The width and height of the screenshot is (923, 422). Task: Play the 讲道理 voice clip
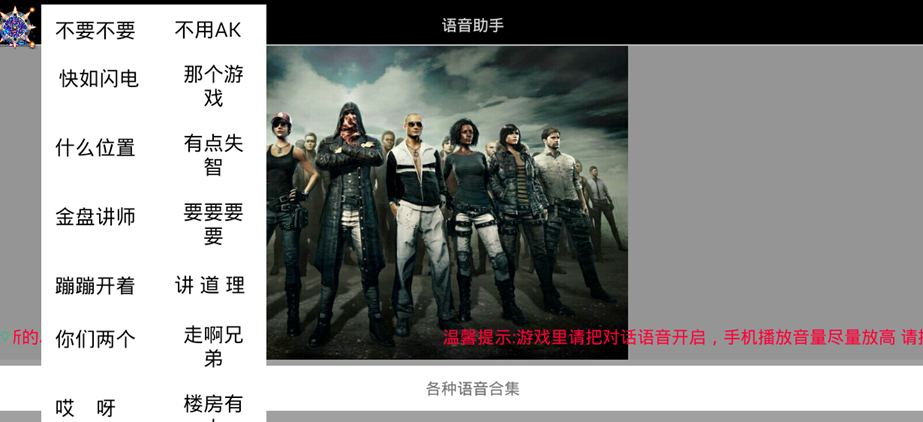(x=210, y=286)
